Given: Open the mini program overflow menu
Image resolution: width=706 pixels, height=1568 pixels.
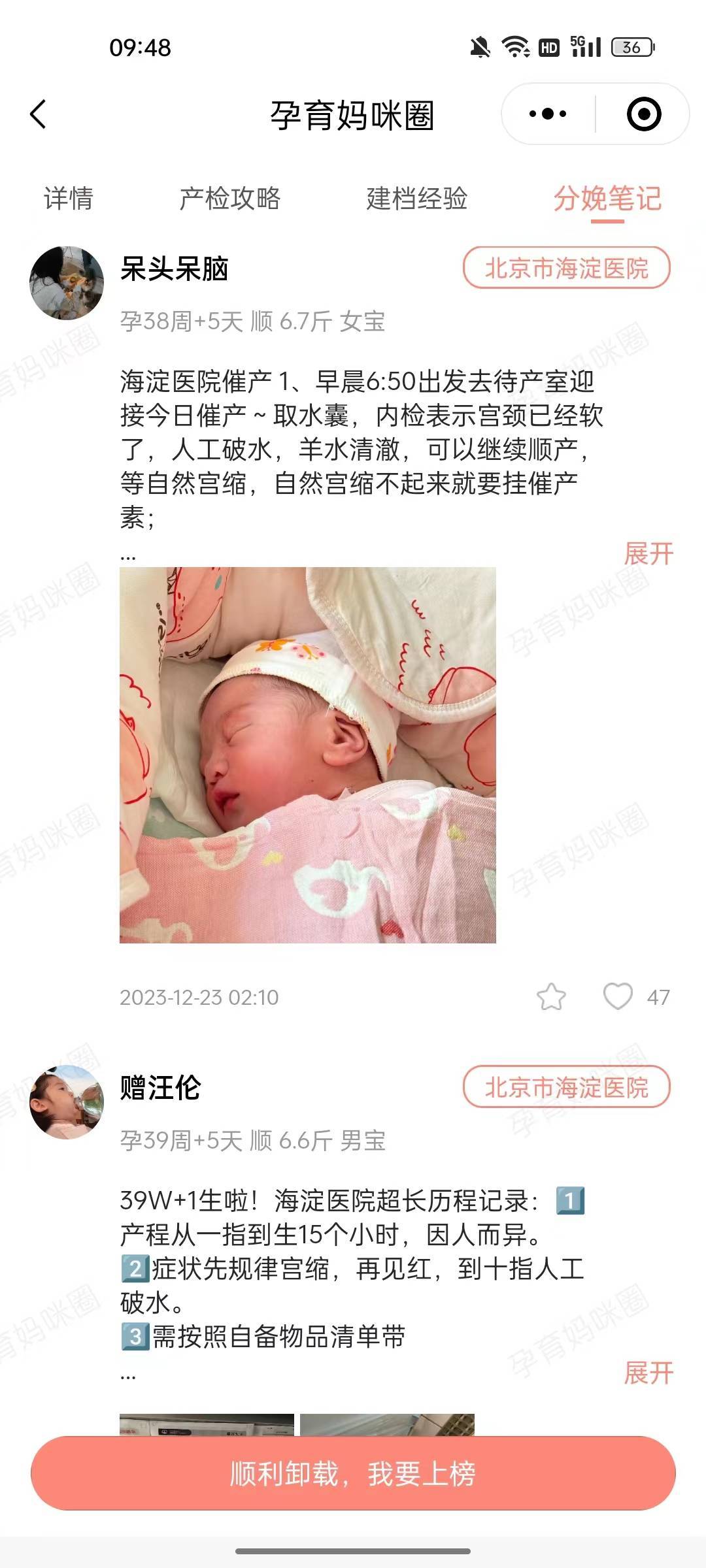Looking at the screenshot, I should pyautogui.click(x=548, y=114).
